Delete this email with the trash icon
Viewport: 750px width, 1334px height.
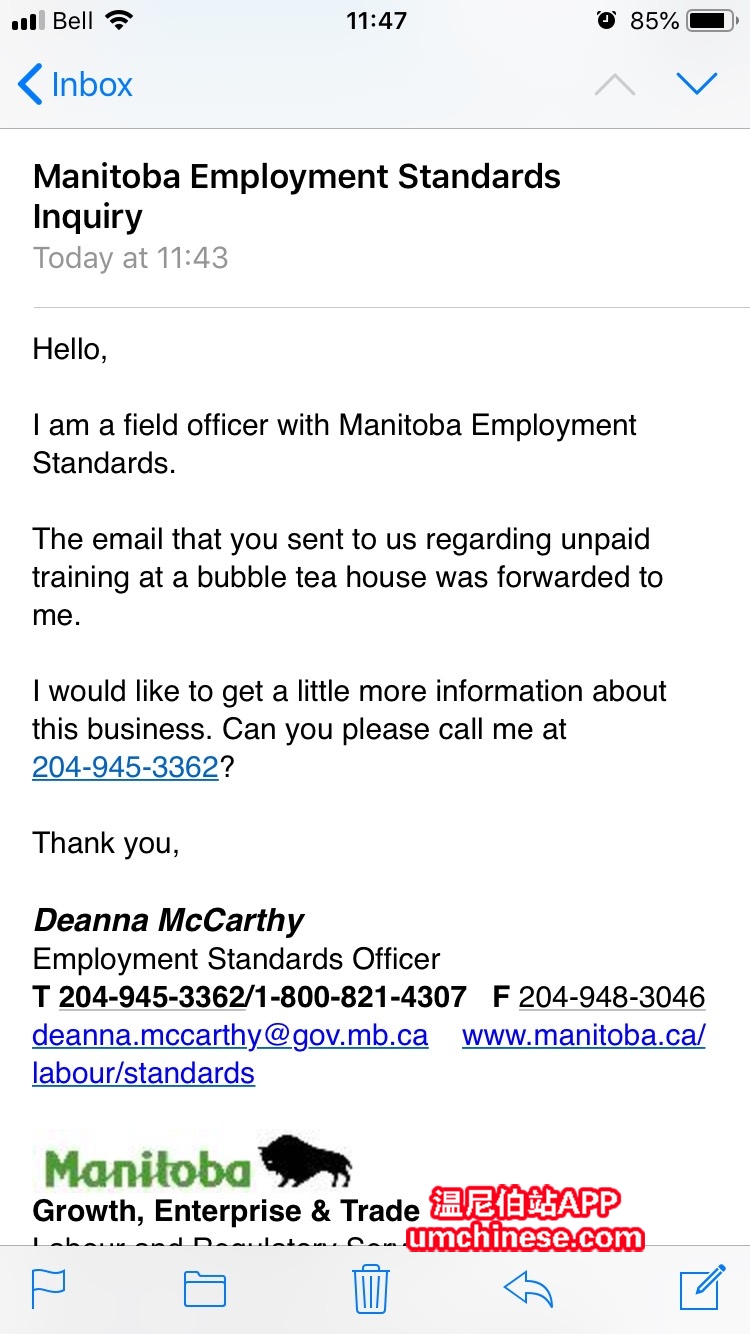pos(371,1288)
